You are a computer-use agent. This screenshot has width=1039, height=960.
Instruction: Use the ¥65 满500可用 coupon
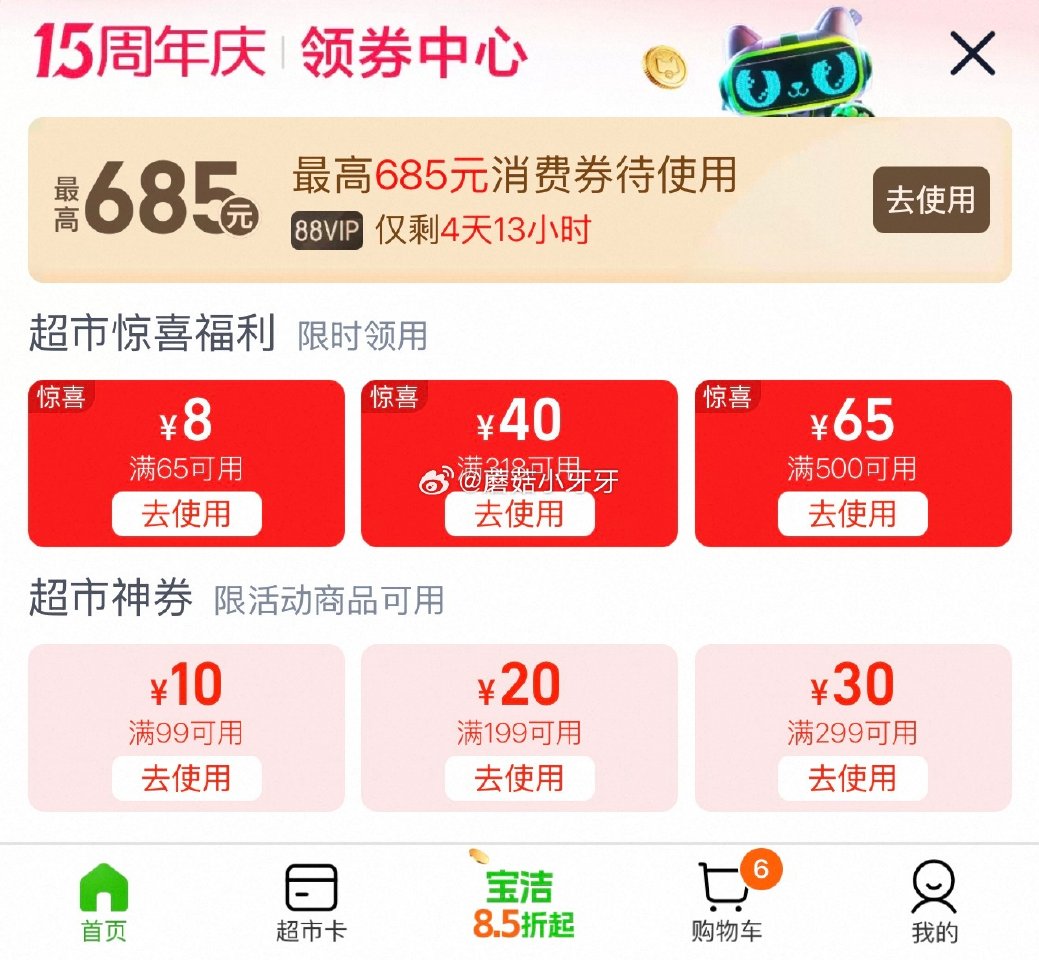852,514
